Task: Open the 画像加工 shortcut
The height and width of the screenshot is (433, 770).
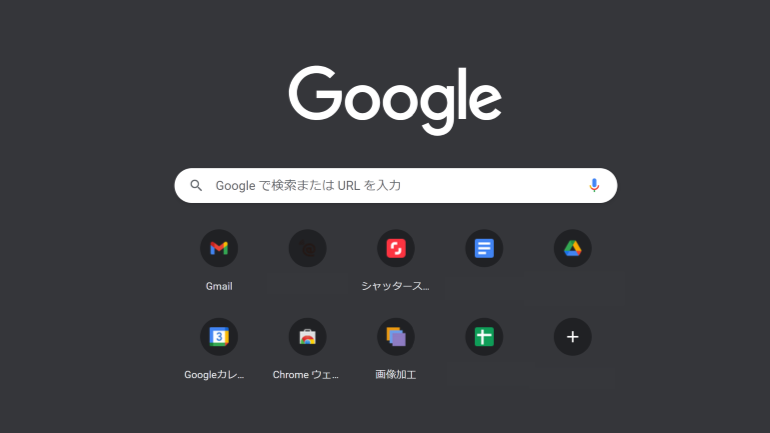Action: click(x=395, y=337)
